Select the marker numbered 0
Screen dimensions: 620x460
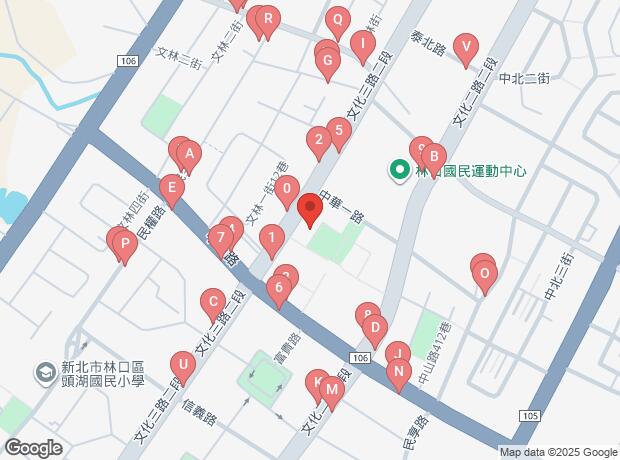287,189
